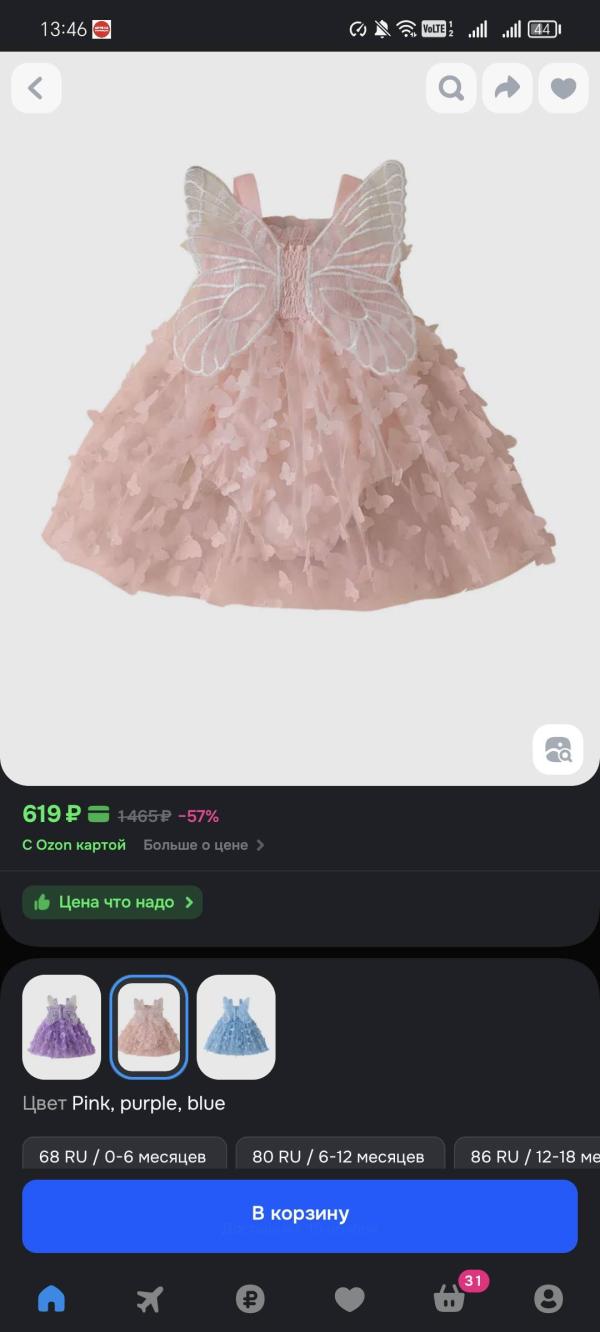The height and width of the screenshot is (1332, 600).
Task: Open "Больше о цене" details
Action: point(203,845)
